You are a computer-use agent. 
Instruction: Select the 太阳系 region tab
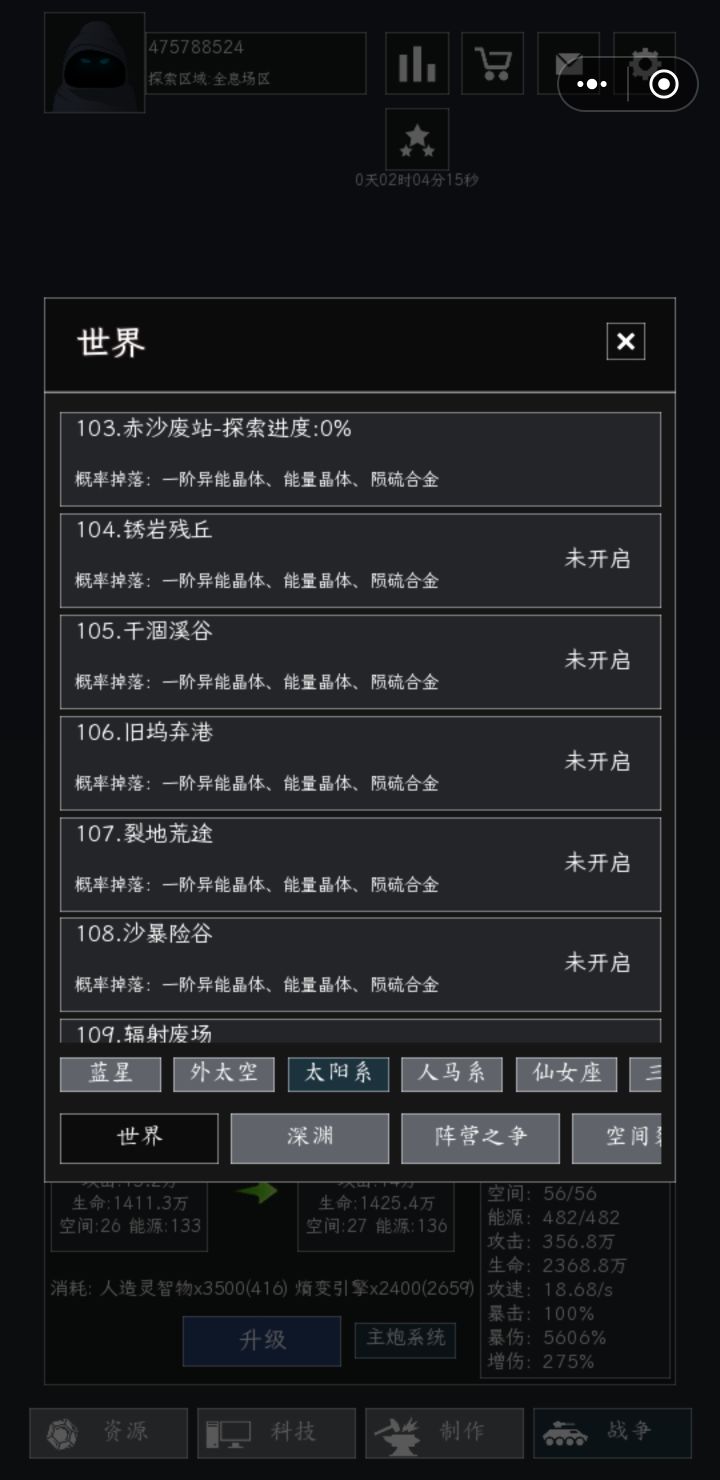click(338, 1074)
